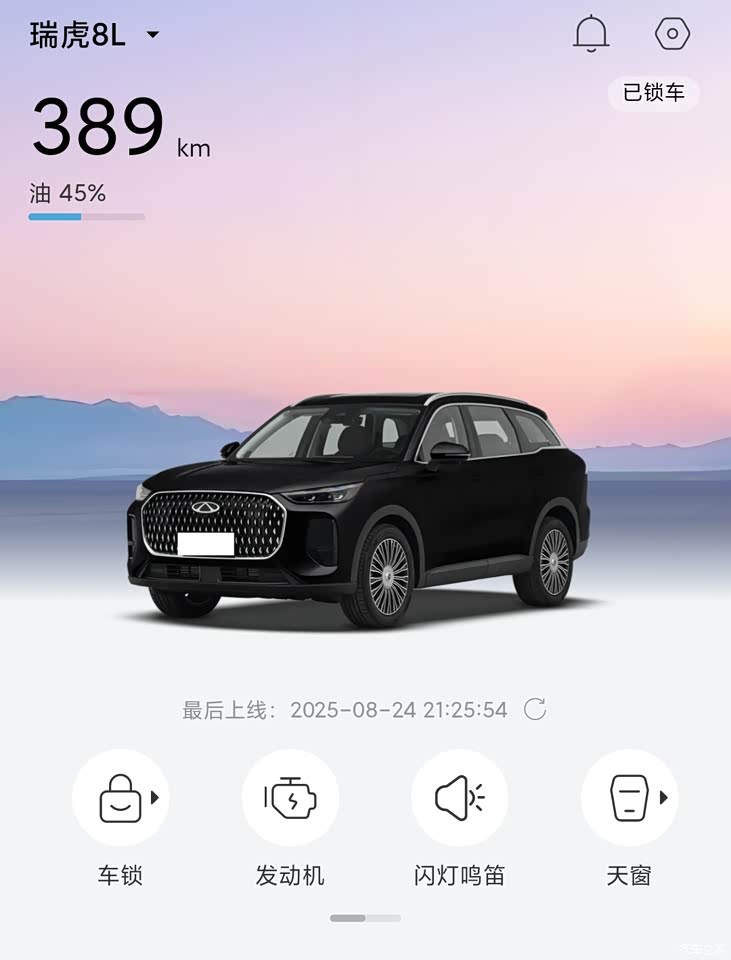Trigger 闪灯鸣笛 flash and honk

tap(459, 798)
